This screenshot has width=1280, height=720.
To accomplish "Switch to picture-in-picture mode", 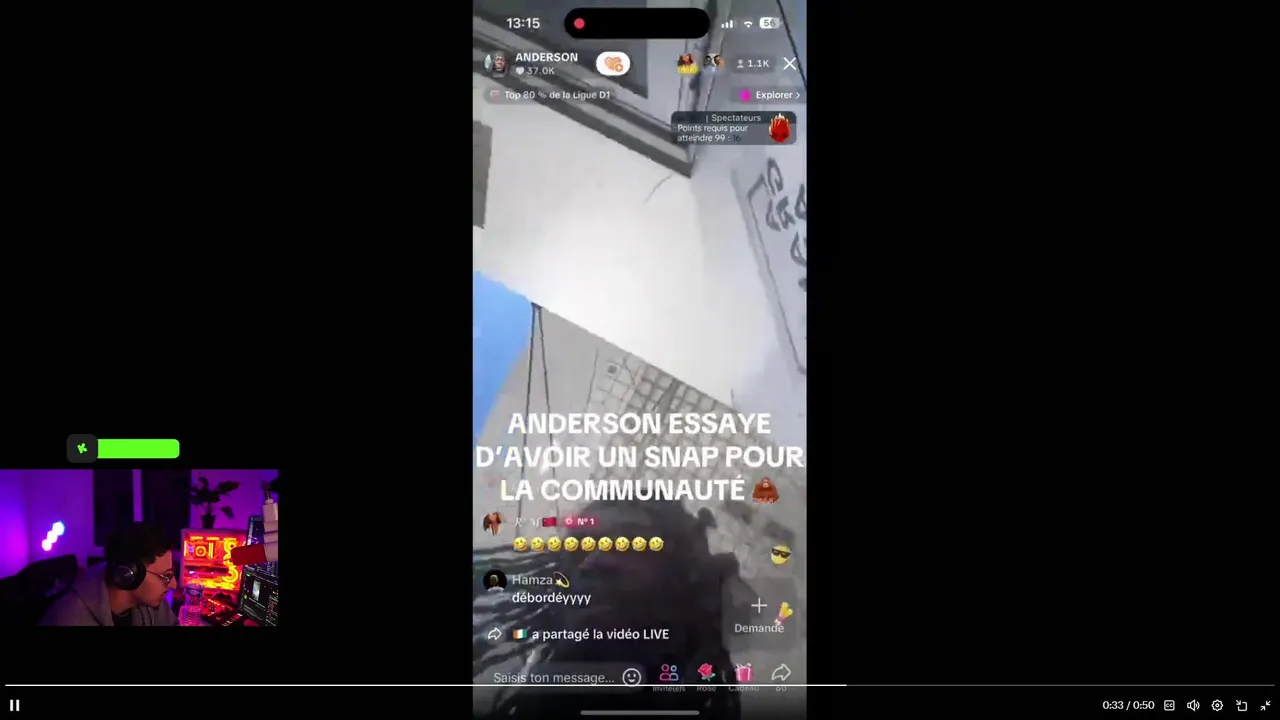I will 1241,705.
